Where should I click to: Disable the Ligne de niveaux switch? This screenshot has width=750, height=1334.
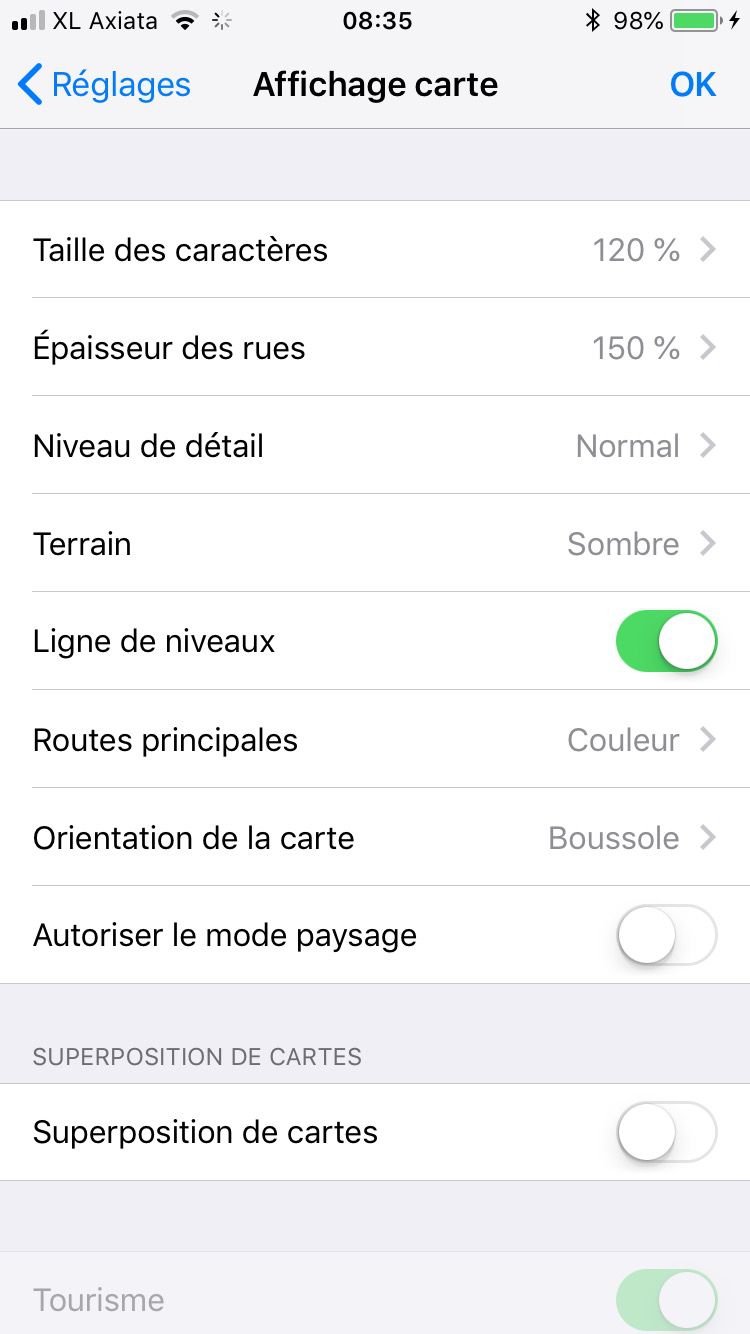point(666,641)
